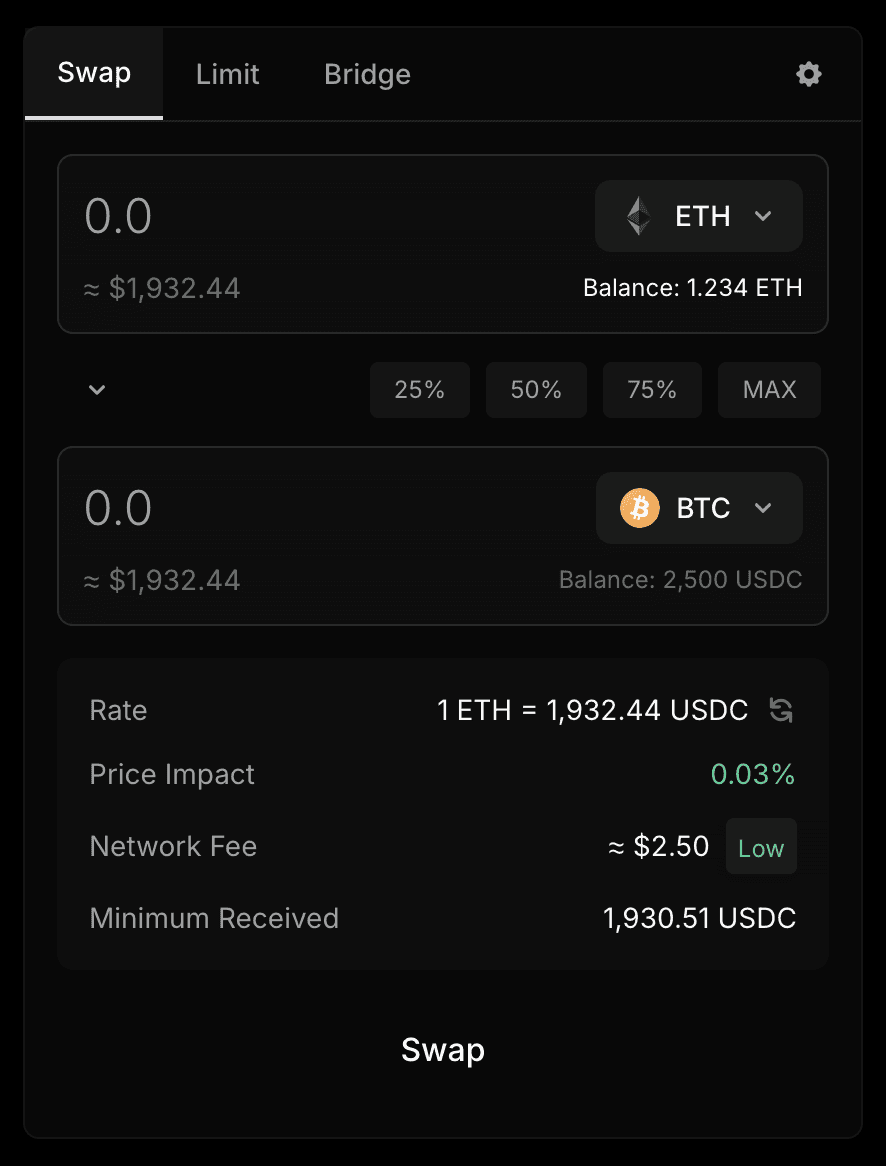
Task: Switch to the Limit tab
Action: coord(228,74)
